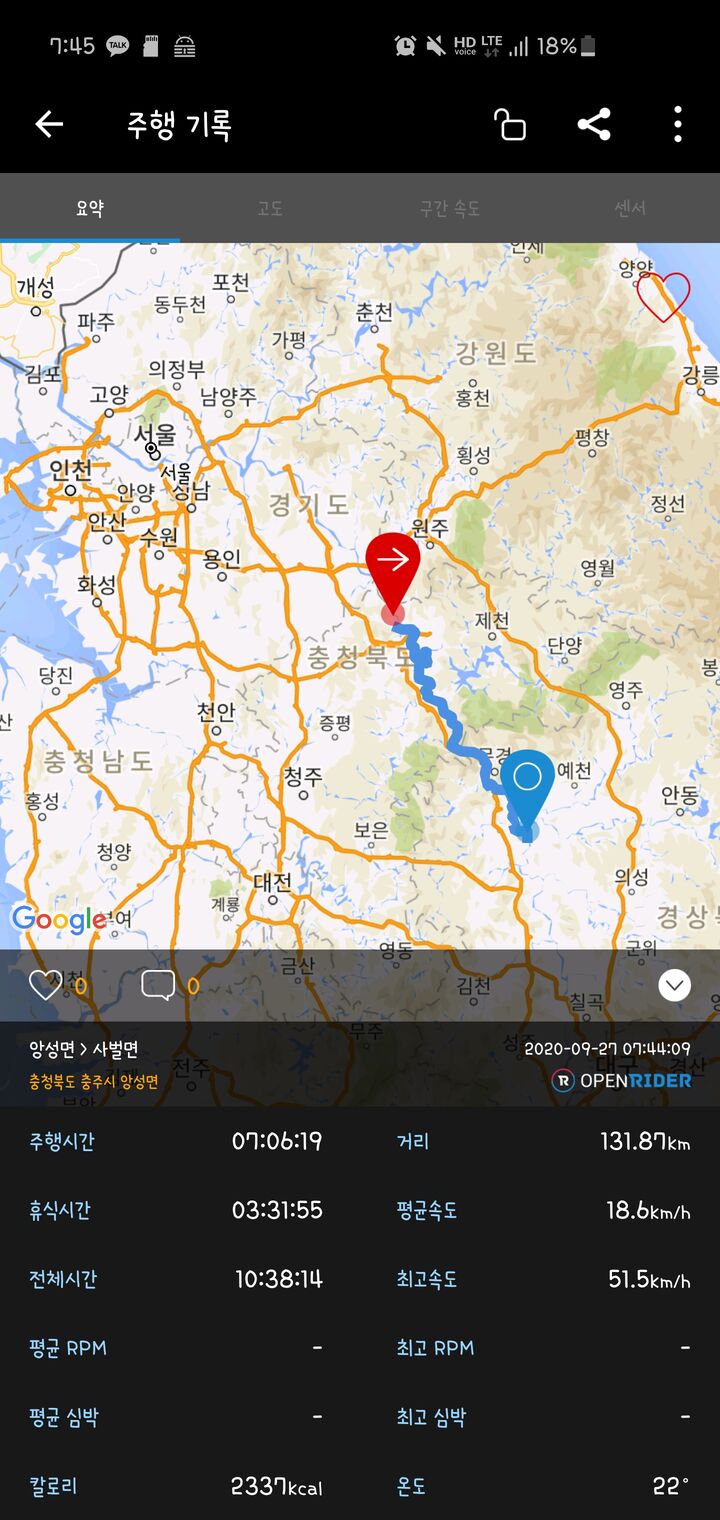This screenshot has width=720, height=1520.
Task: Go back from 주행 기록
Action: (49, 125)
